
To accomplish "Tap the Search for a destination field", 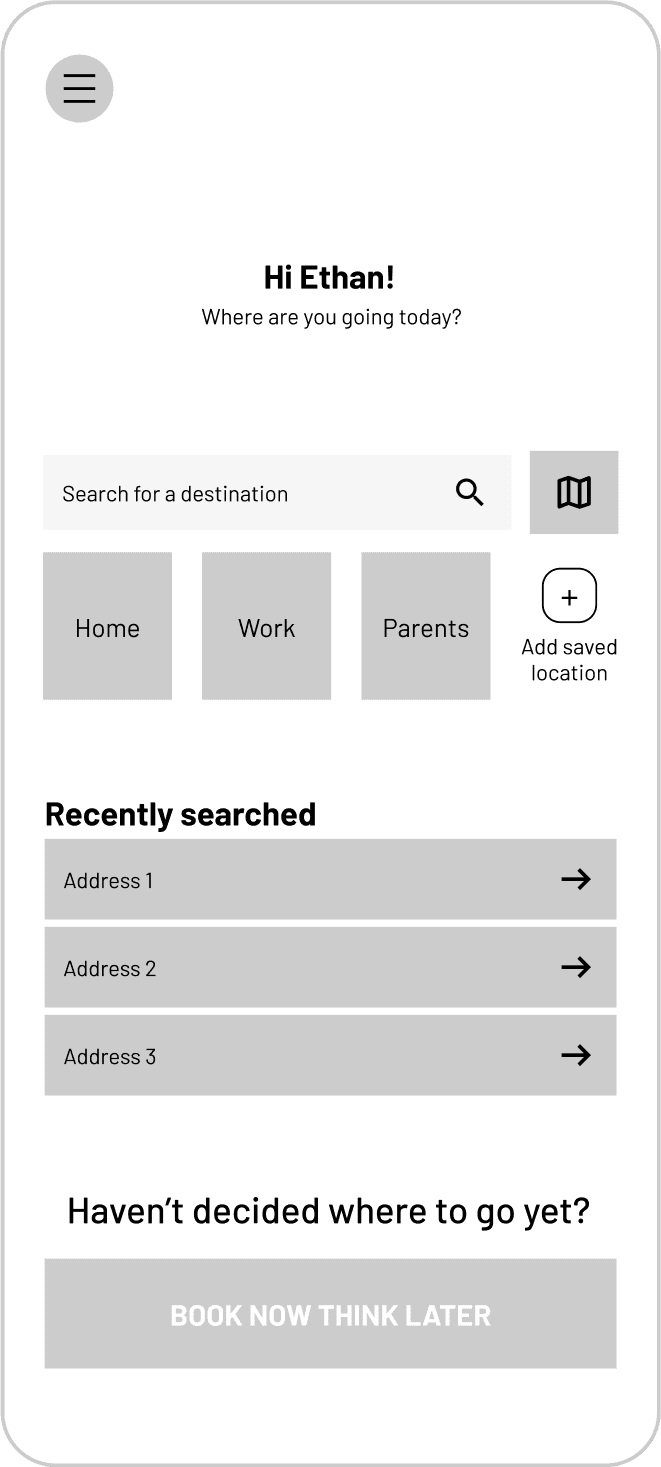I will point(277,492).
